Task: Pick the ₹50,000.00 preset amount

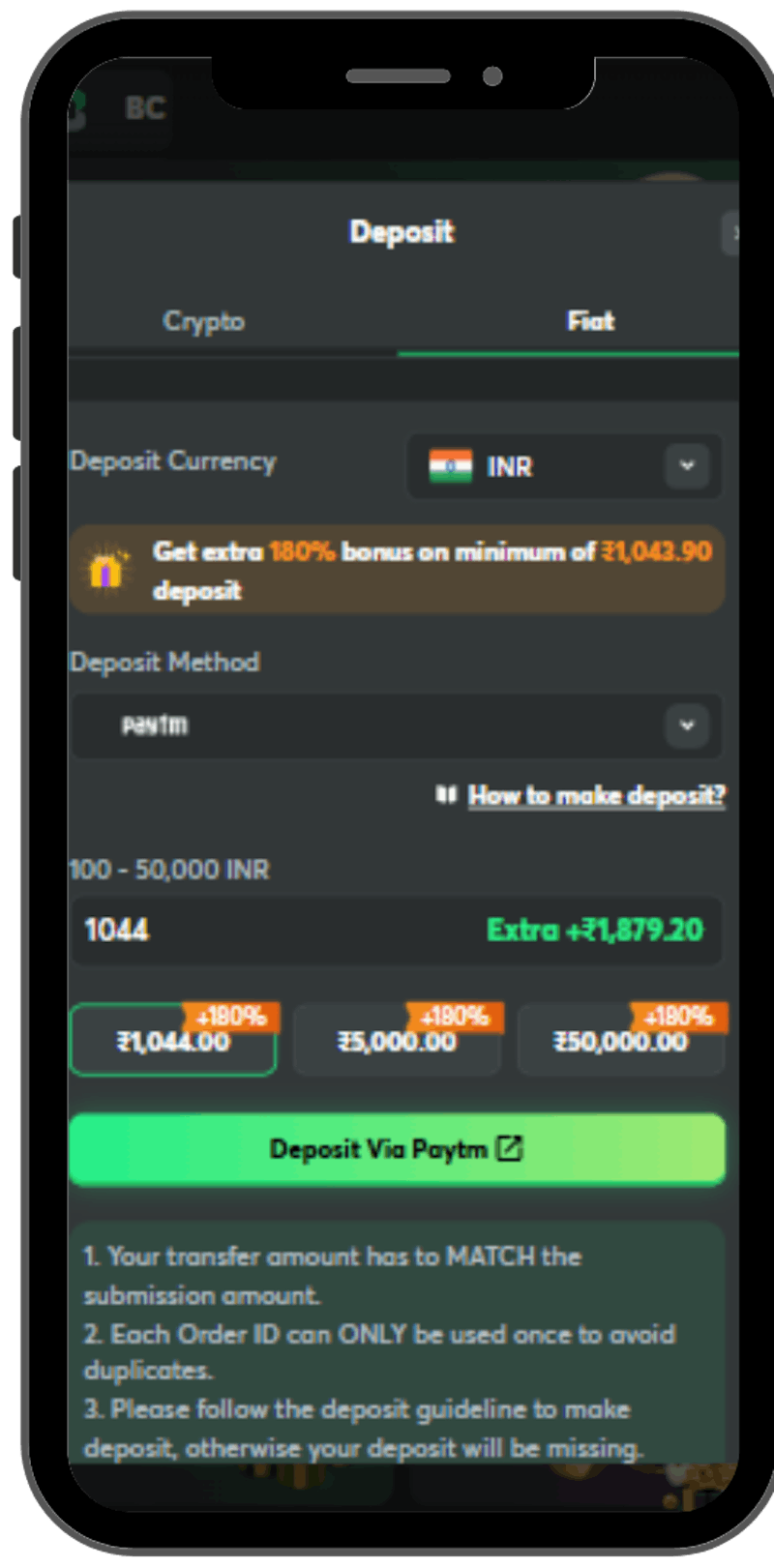Action: [620, 1041]
